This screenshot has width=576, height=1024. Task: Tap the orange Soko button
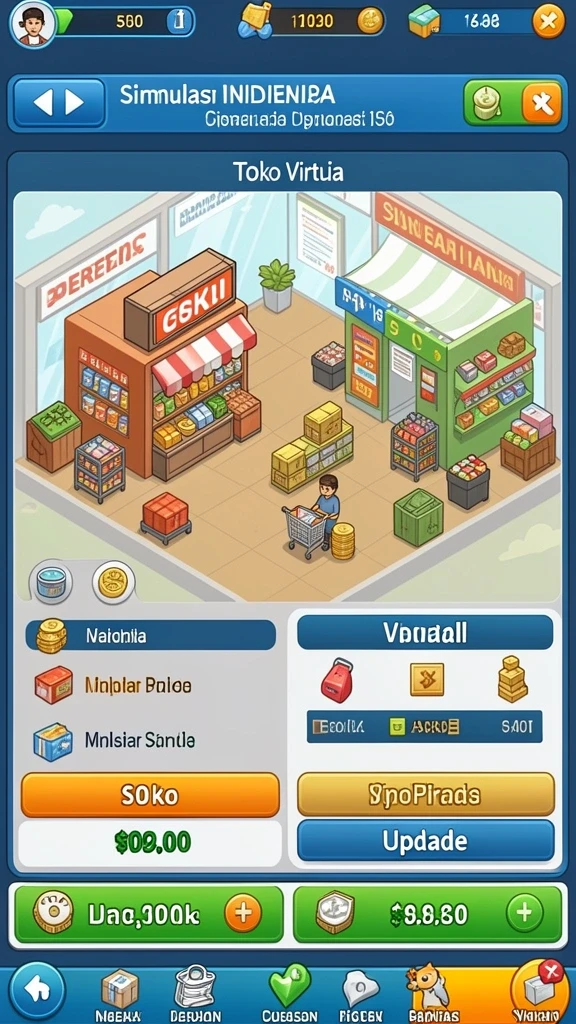coord(150,795)
